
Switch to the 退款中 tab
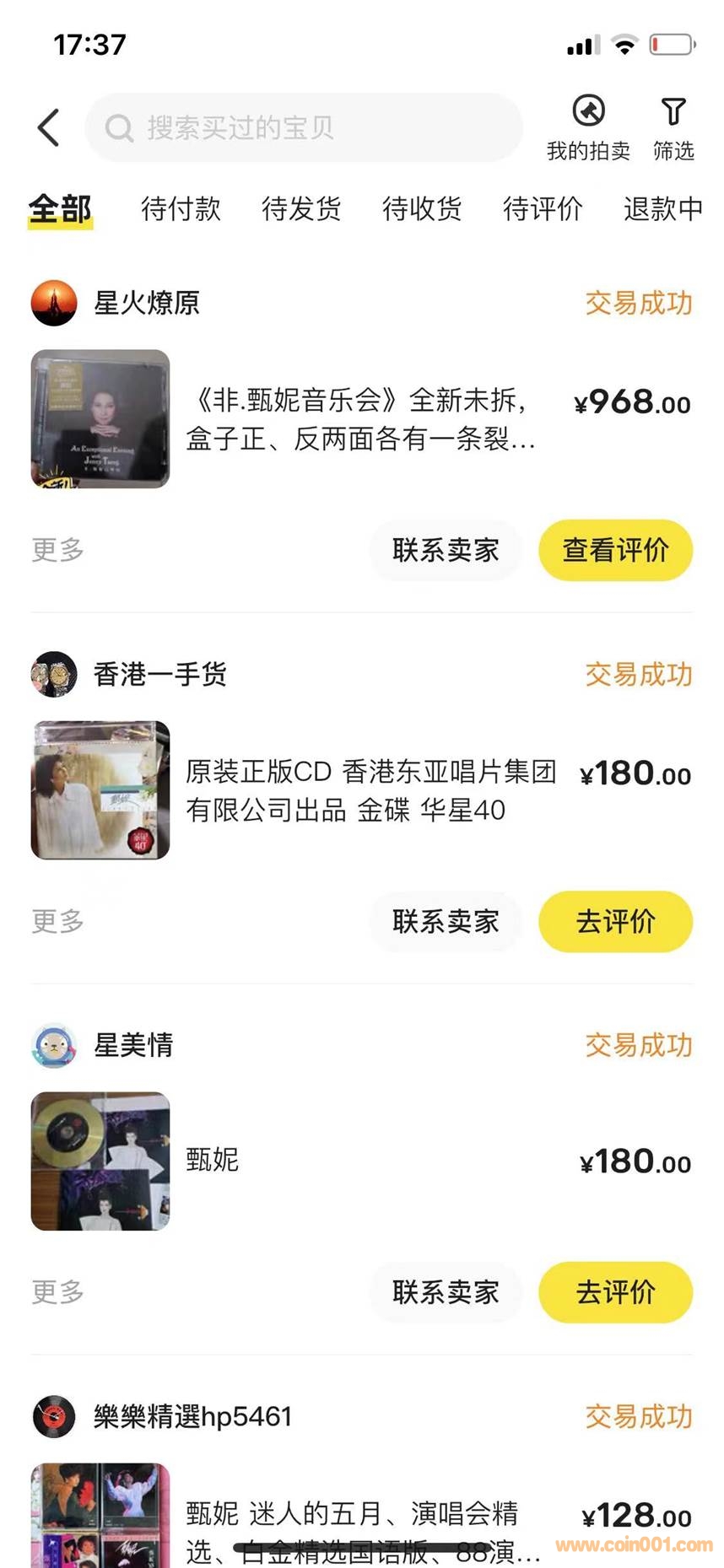(662, 208)
